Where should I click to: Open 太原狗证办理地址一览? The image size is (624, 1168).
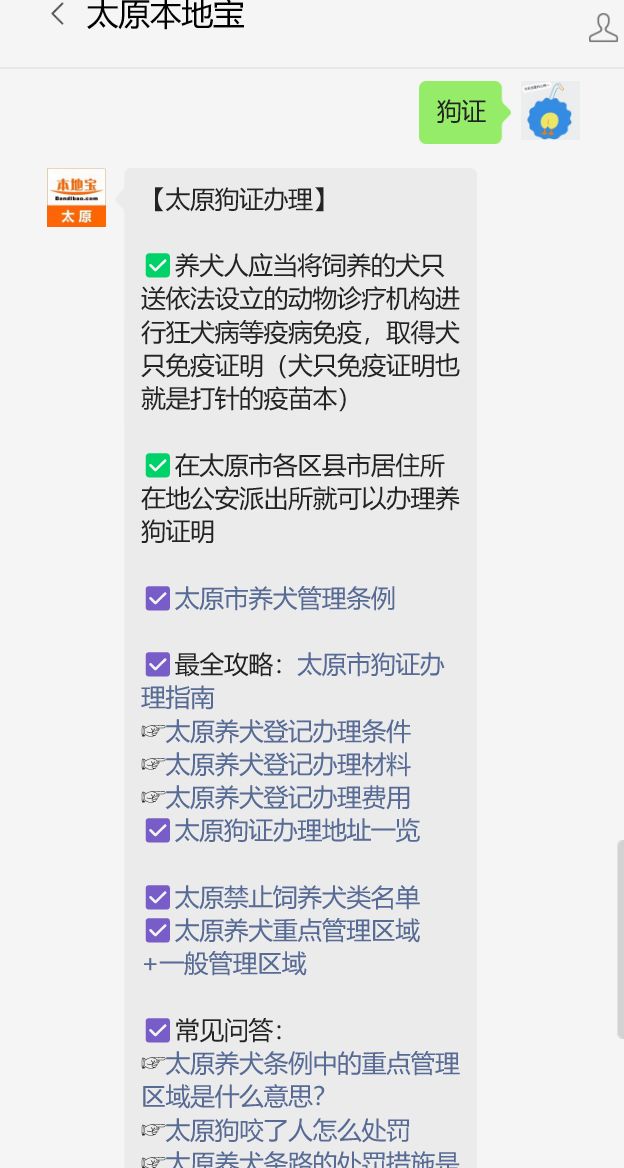[x=296, y=830]
